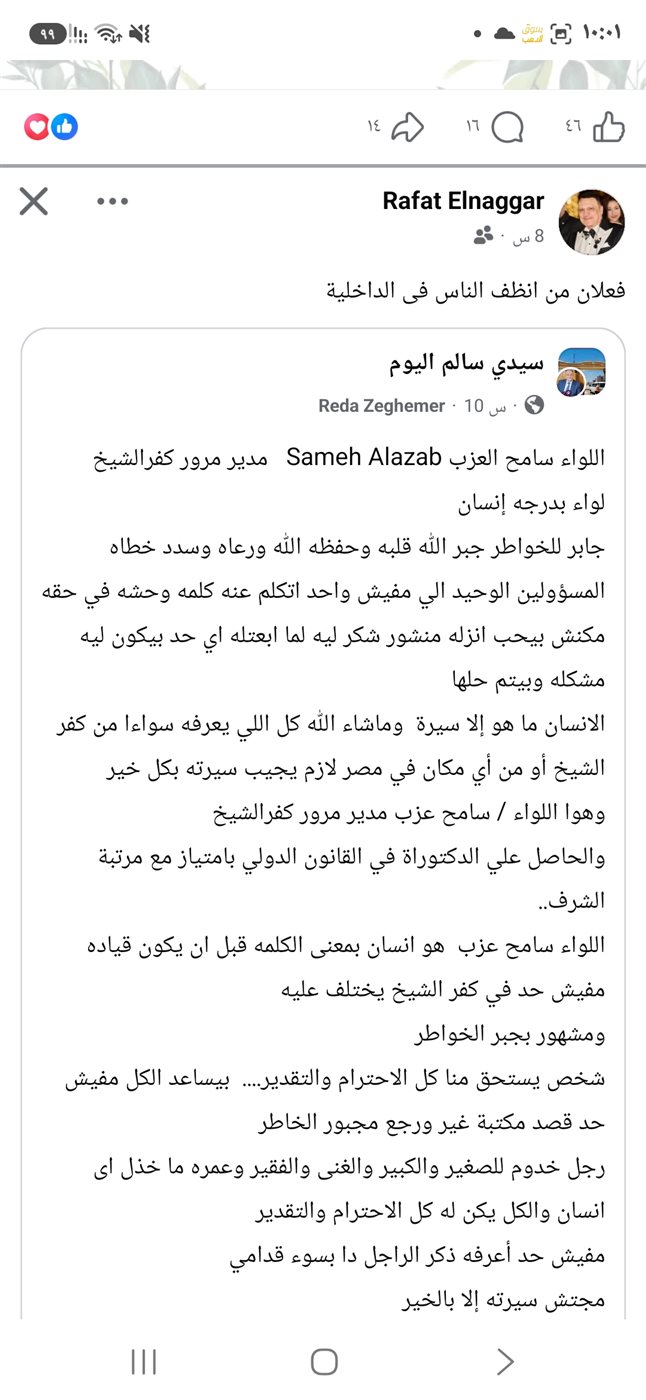The width and height of the screenshot is (646, 1400).
Task: Open the سيدي سالم اليوم page
Action: pyautogui.click(x=467, y=363)
